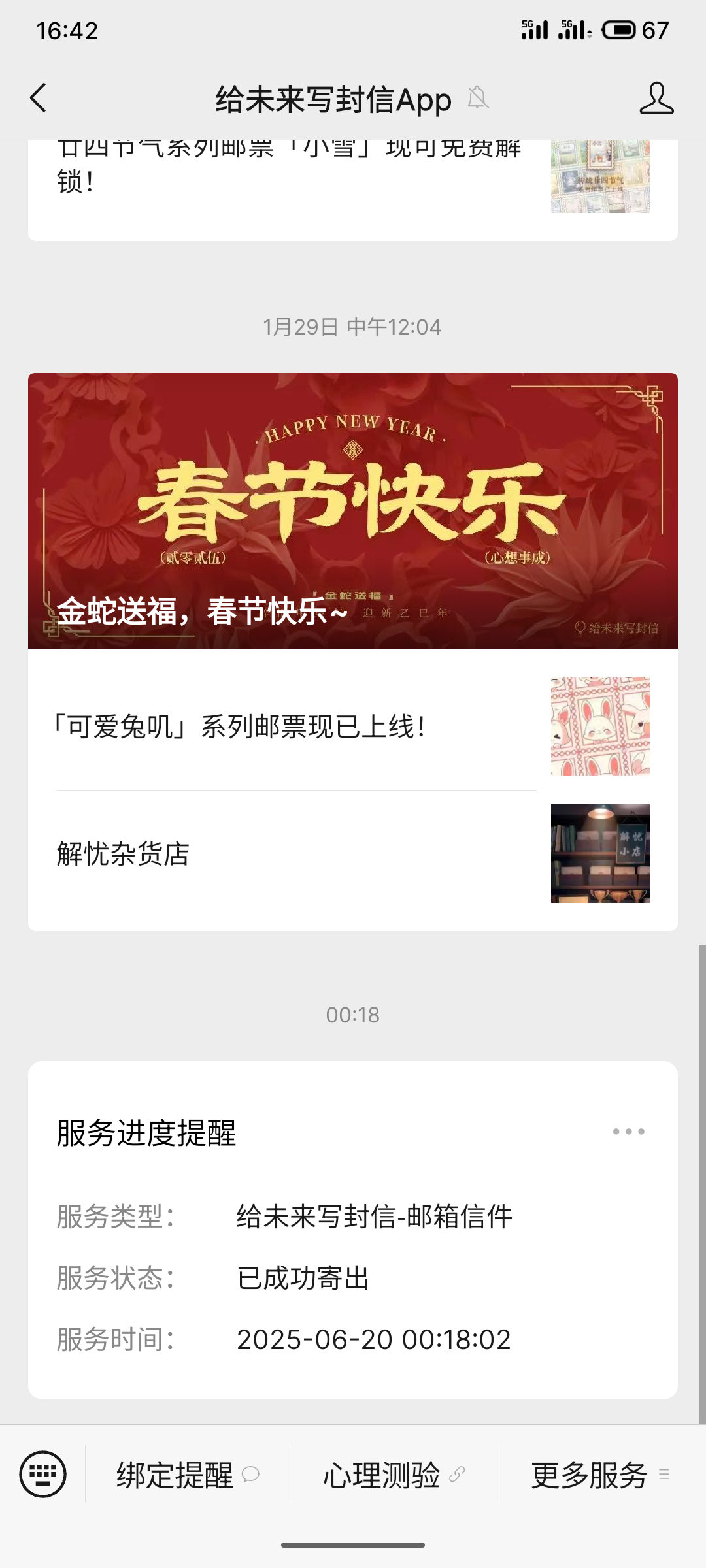Tap the 绑定提醒 menu button
Screen dimensions: 706x1568
coord(188,1475)
